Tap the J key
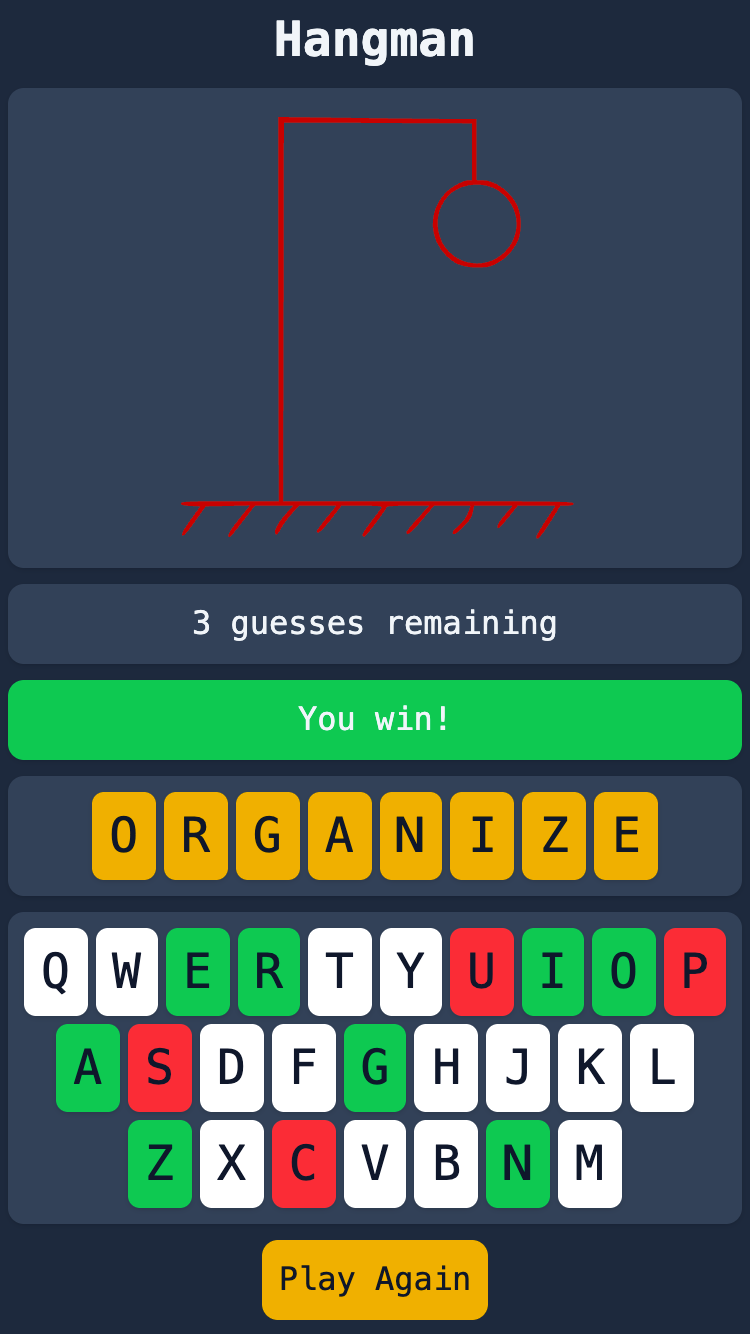Viewport: 750px width, 1334px height. 518,1068
